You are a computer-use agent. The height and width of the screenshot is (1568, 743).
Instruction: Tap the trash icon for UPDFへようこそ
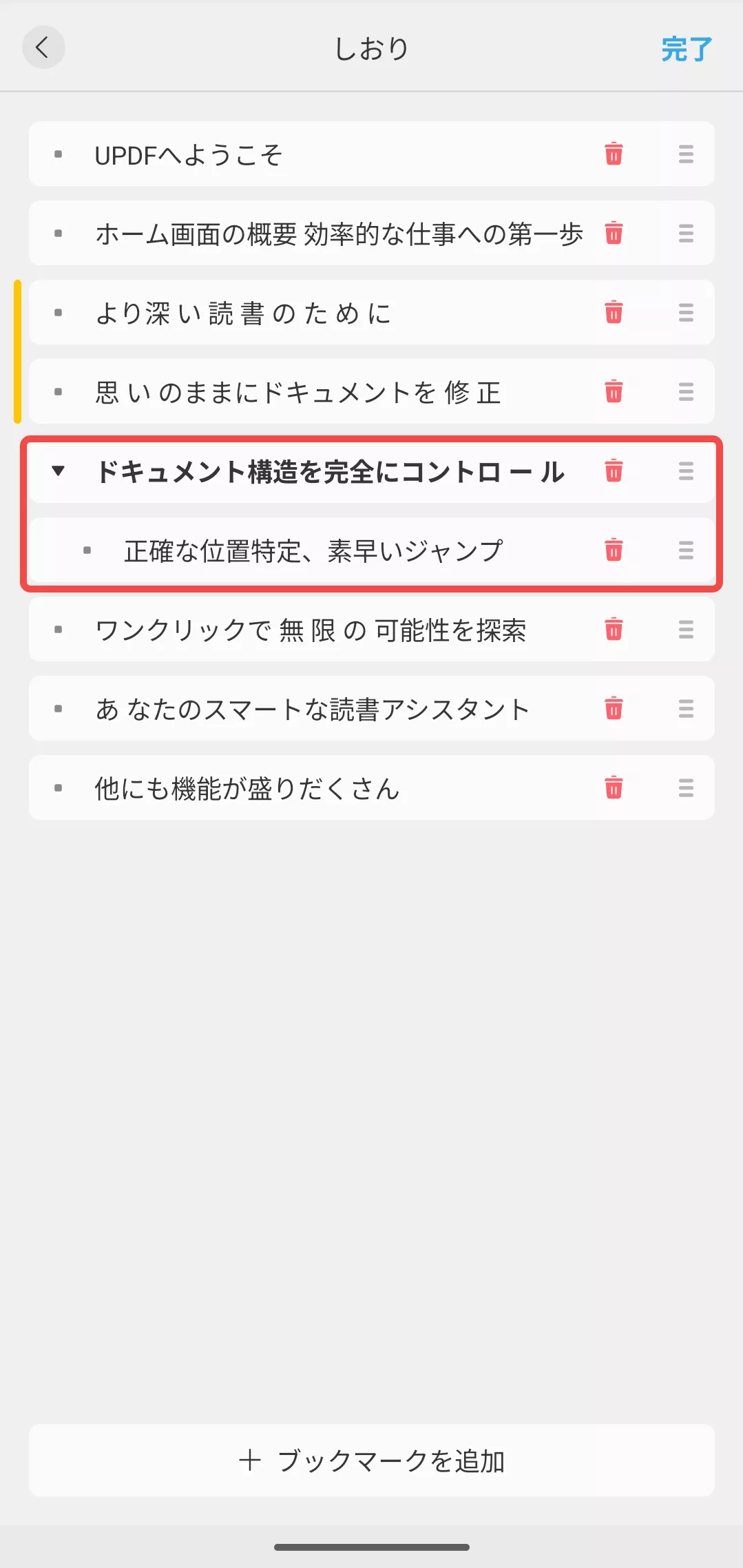tap(612, 154)
